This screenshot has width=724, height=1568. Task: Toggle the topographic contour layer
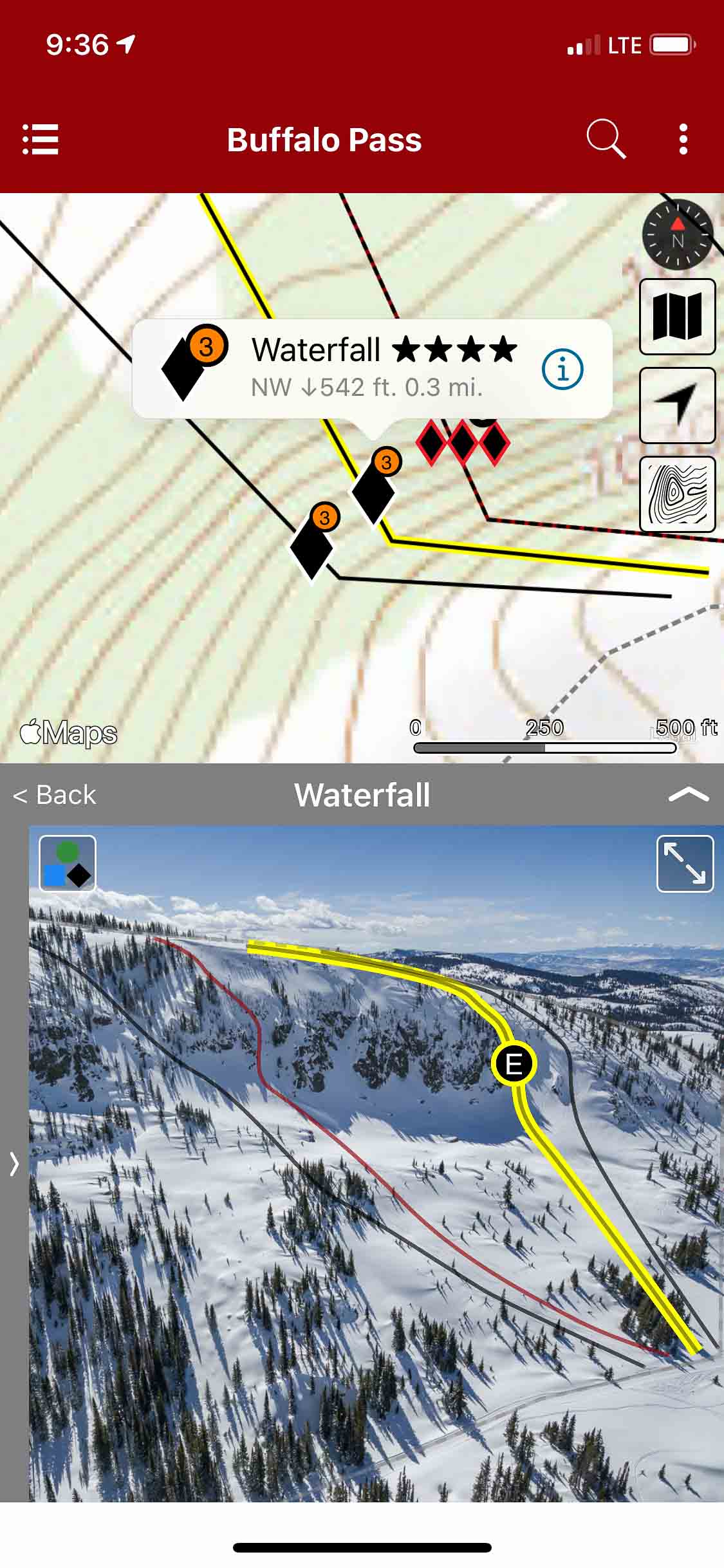(677, 494)
